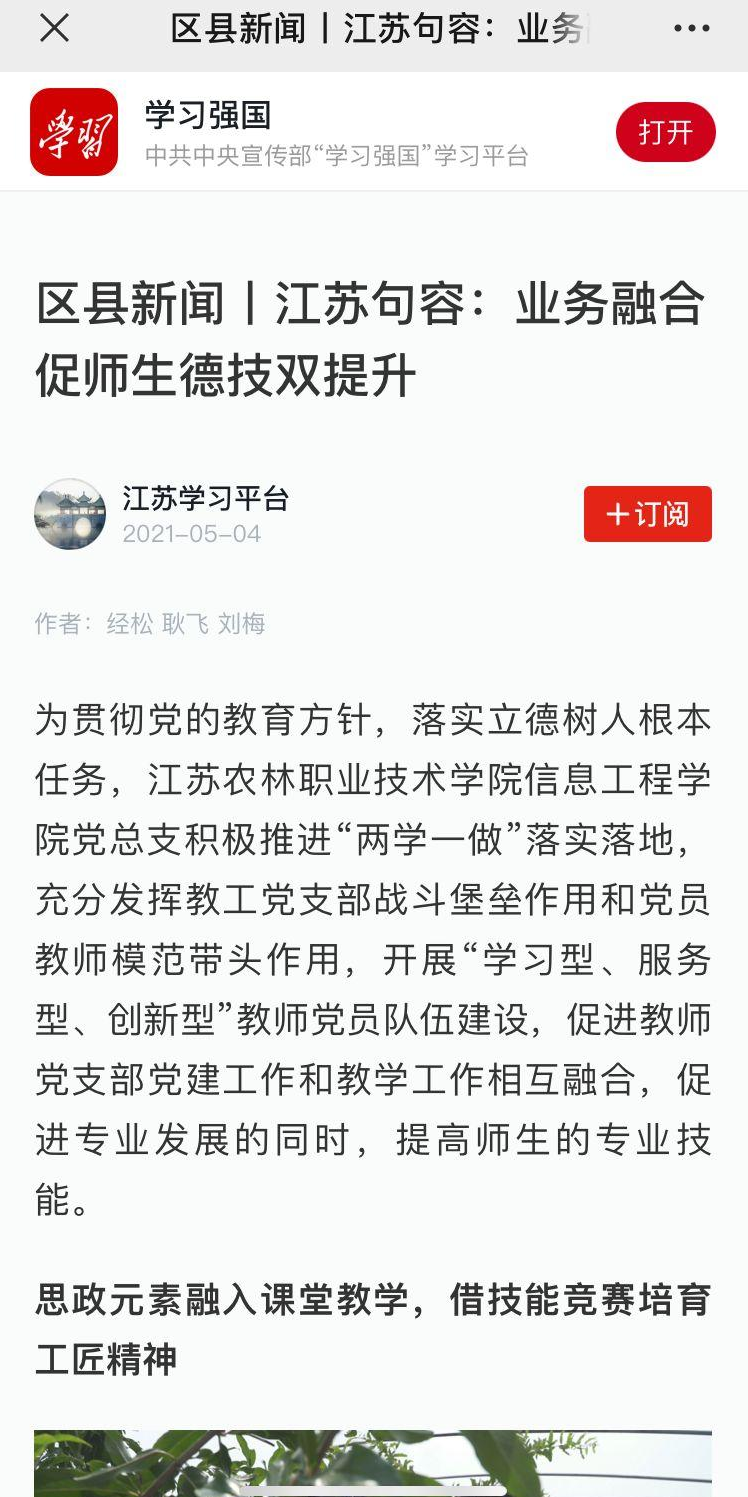The width and height of the screenshot is (748, 1497).
Task: Open the three-dot overflow menu
Action: pyautogui.click(x=692, y=29)
